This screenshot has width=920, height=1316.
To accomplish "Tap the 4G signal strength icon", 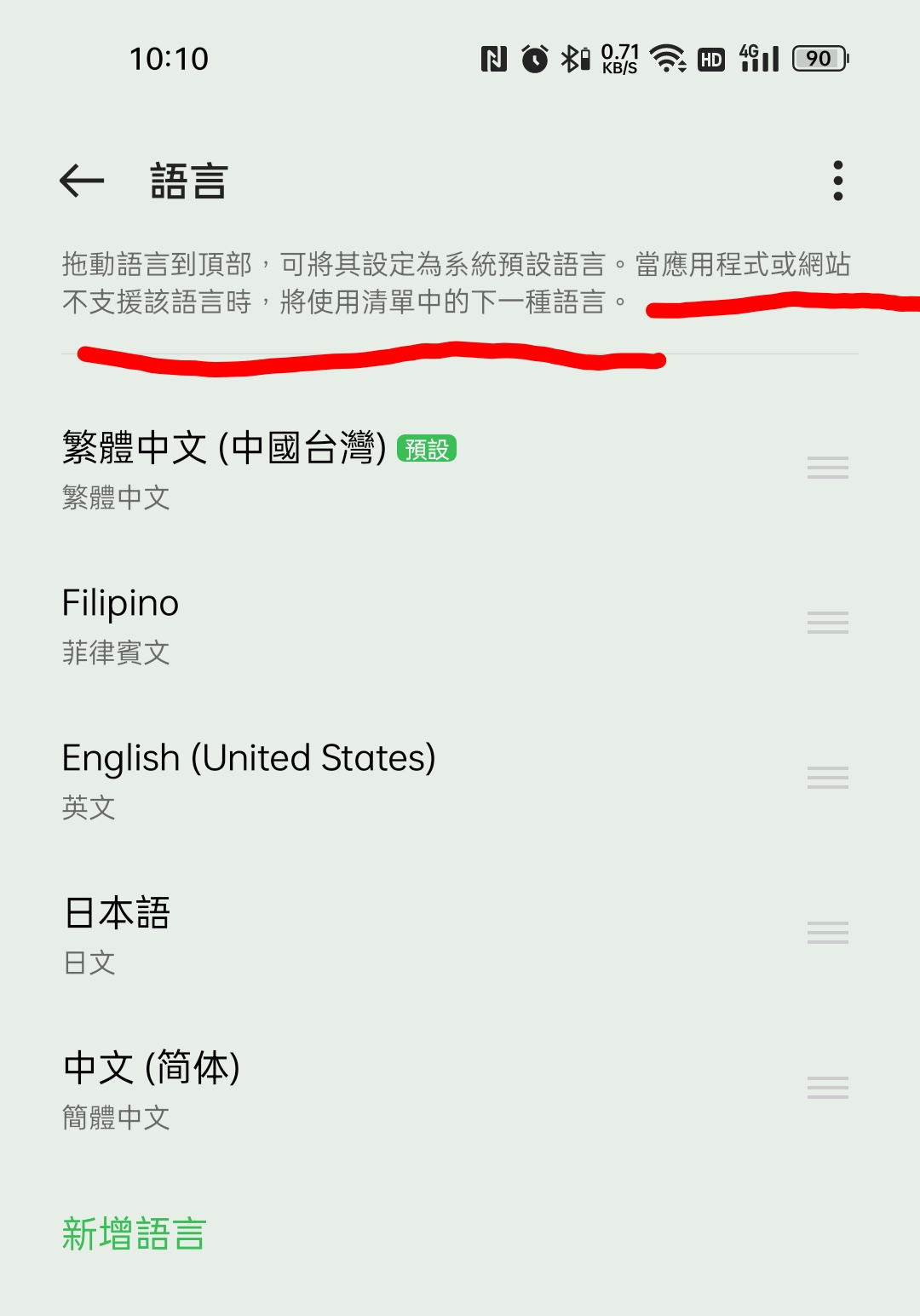I will [758, 58].
